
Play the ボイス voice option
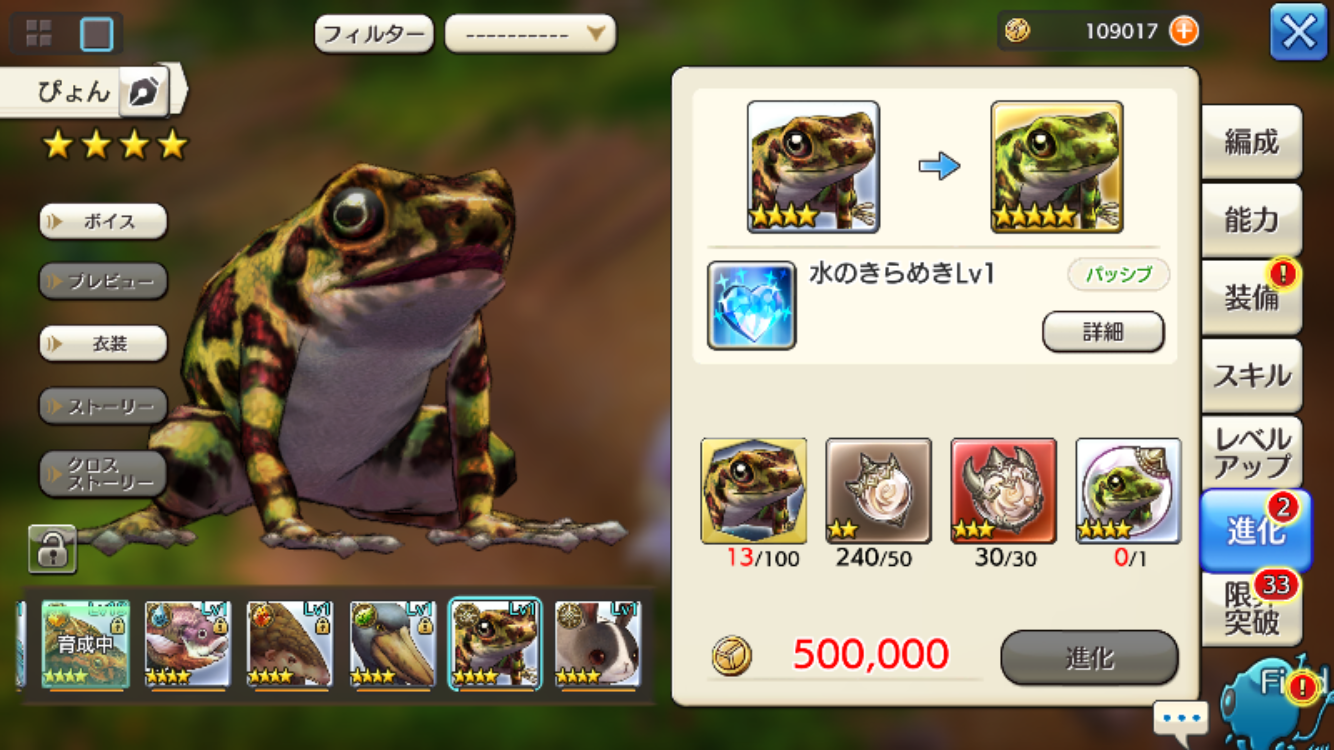tap(103, 221)
